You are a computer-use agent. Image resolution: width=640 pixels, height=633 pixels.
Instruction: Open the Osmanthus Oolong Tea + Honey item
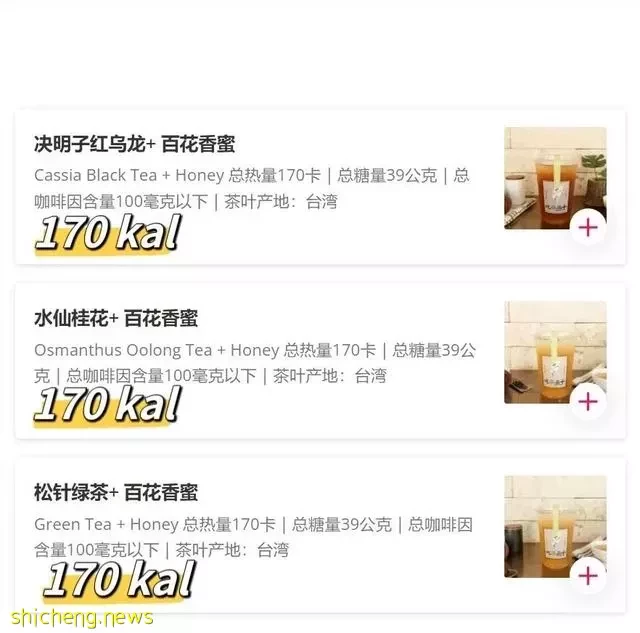[116, 319]
